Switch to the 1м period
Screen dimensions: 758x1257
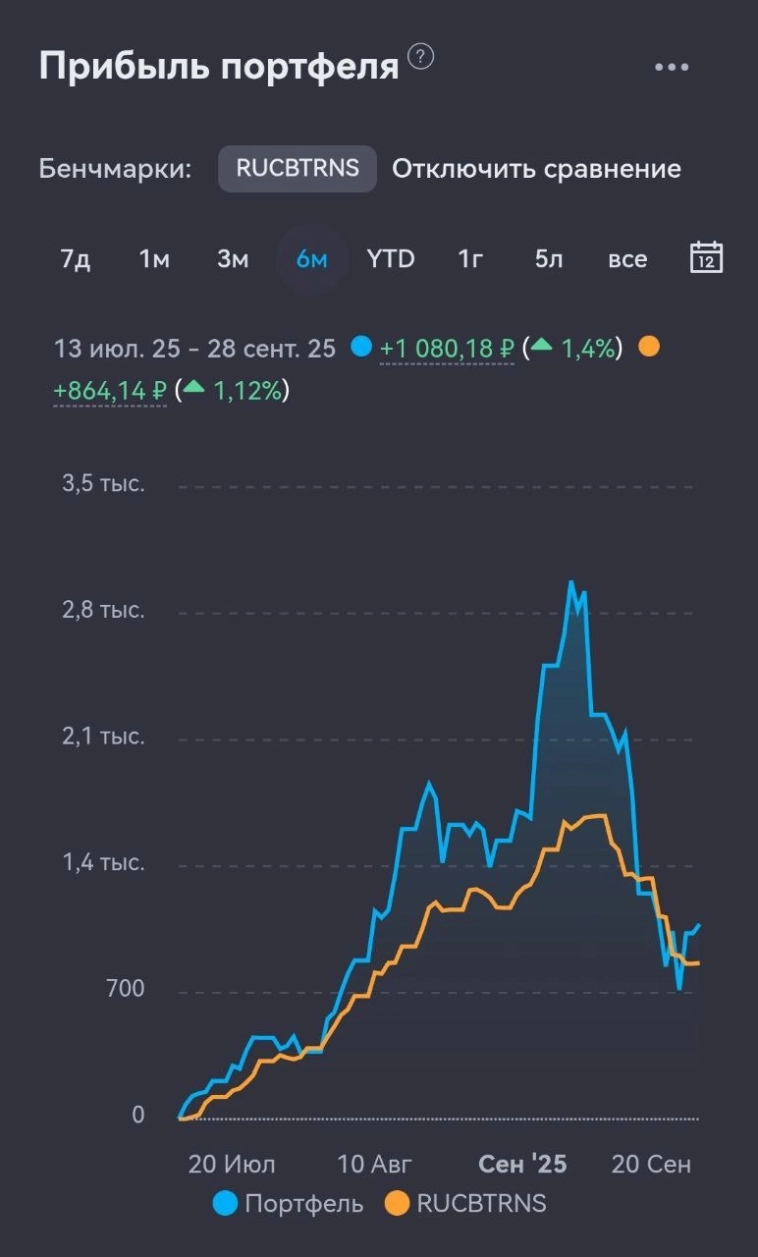click(154, 259)
